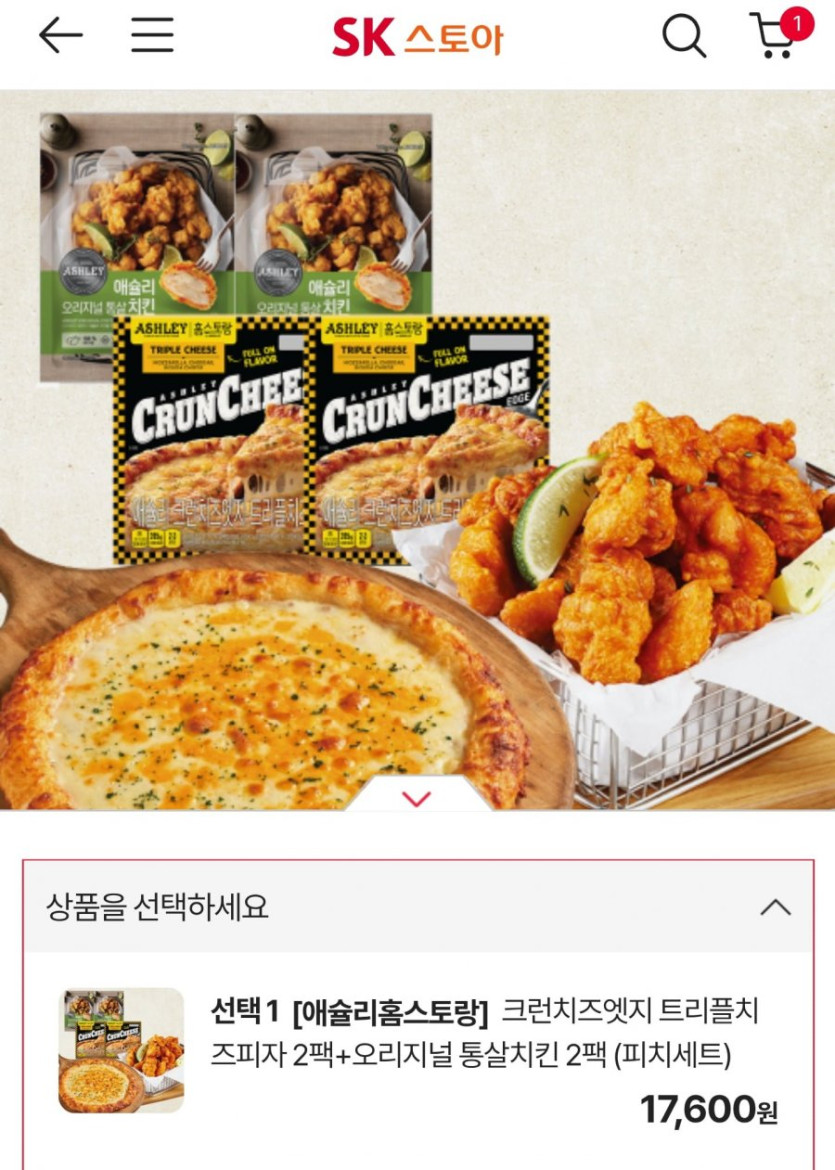
Task: Open product search
Action: pyautogui.click(x=684, y=36)
